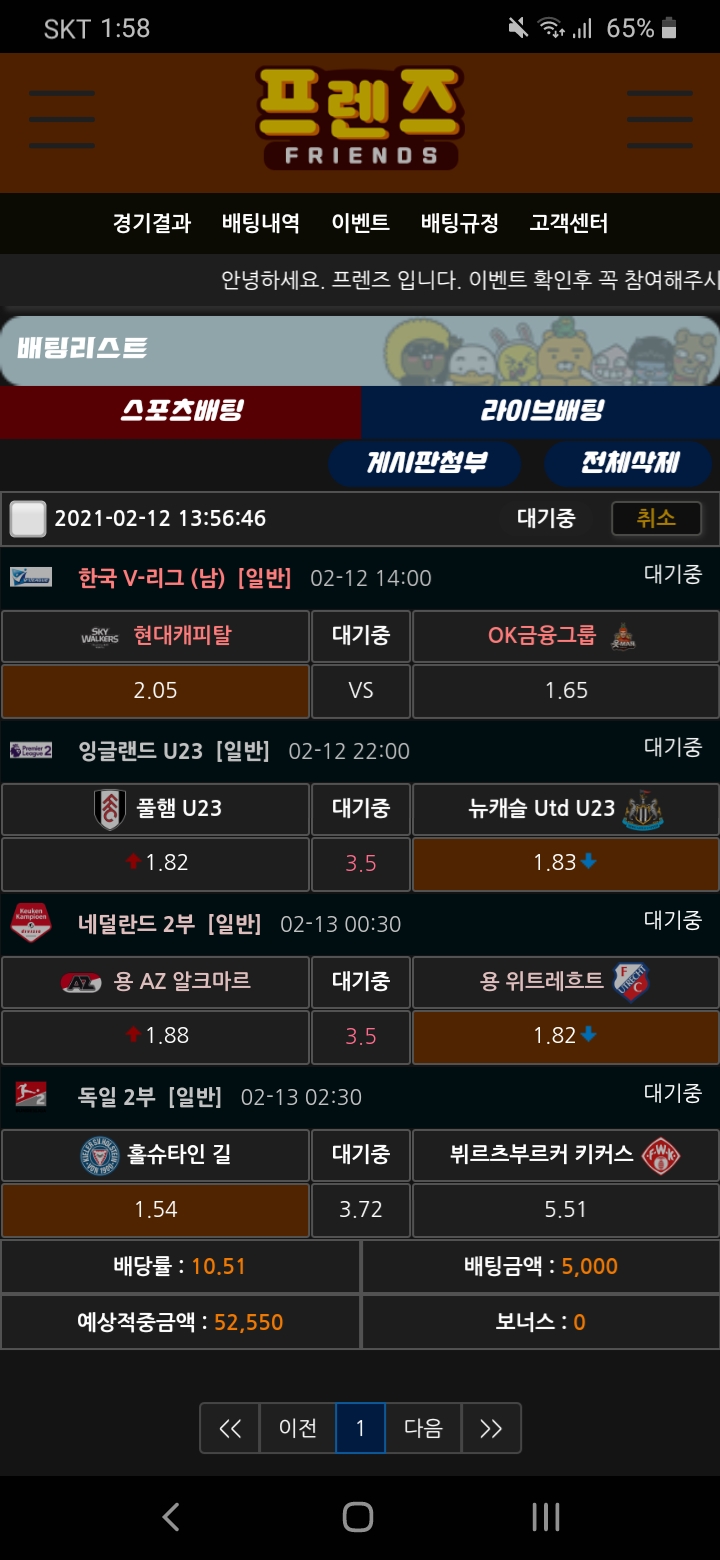Open the right hamburger menu
This screenshot has height=1560, width=720.
click(x=659, y=120)
